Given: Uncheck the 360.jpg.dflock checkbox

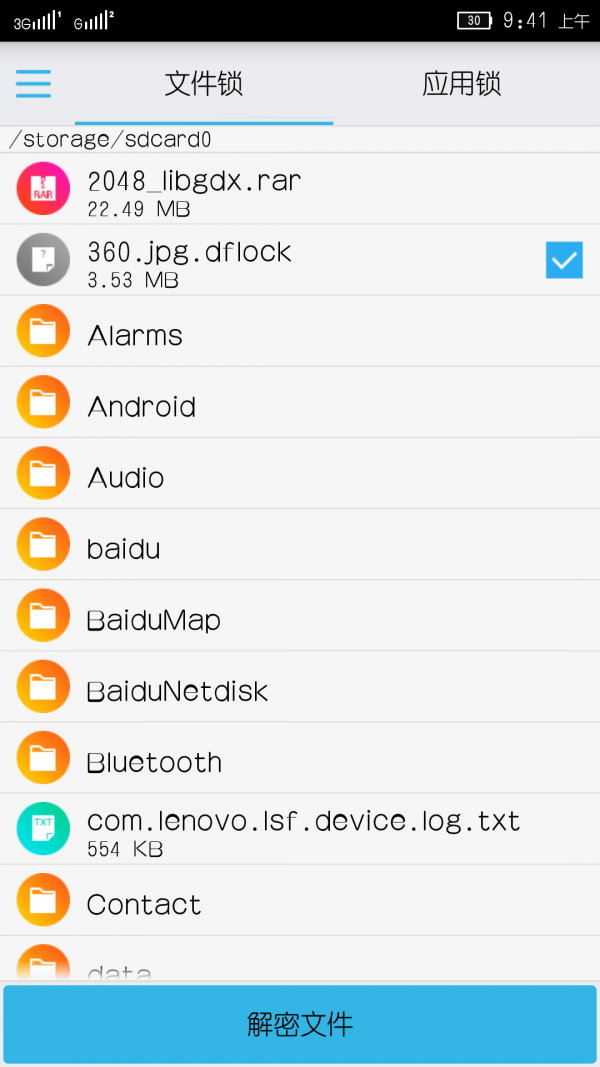Looking at the screenshot, I should [564, 260].
